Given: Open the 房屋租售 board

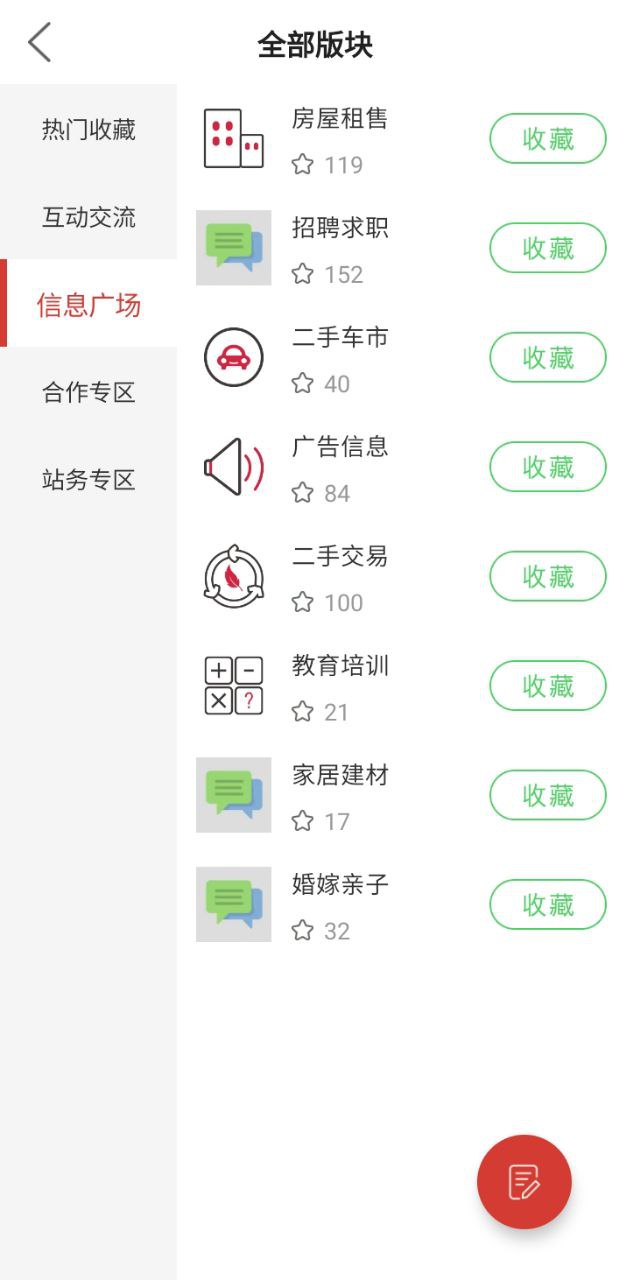Looking at the screenshot, I should [x=339, y=120].
